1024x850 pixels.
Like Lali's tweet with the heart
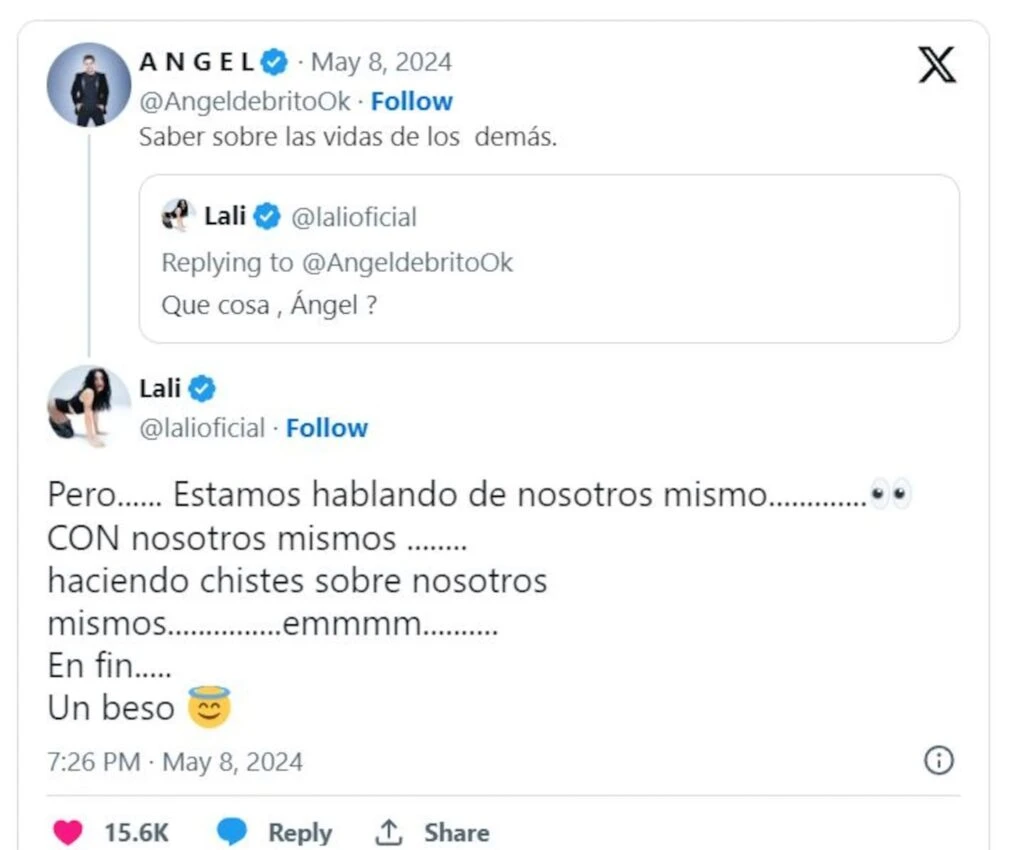pyautogui.click(x=68, y=832)
